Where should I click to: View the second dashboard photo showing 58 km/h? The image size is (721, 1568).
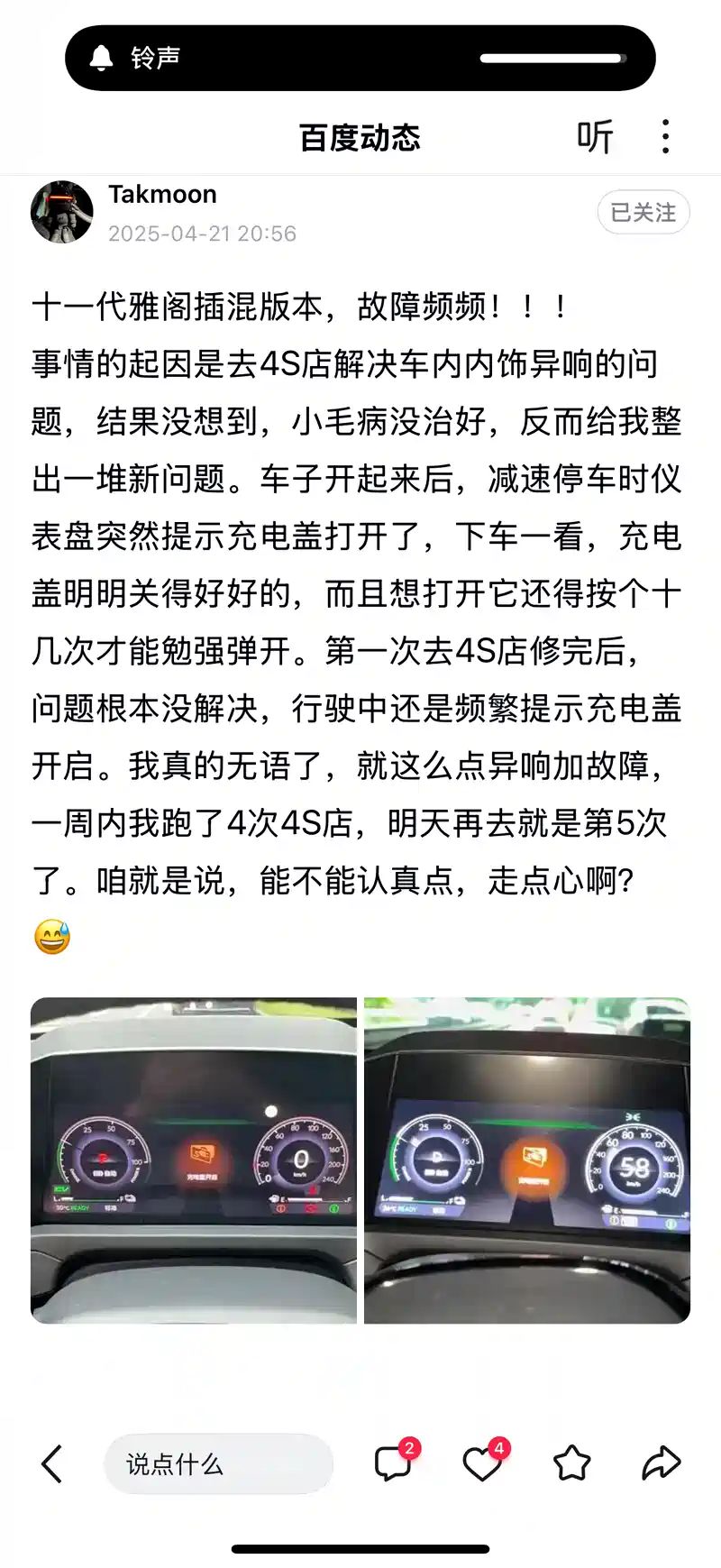pyautogui.click(x=527, y=1160)
